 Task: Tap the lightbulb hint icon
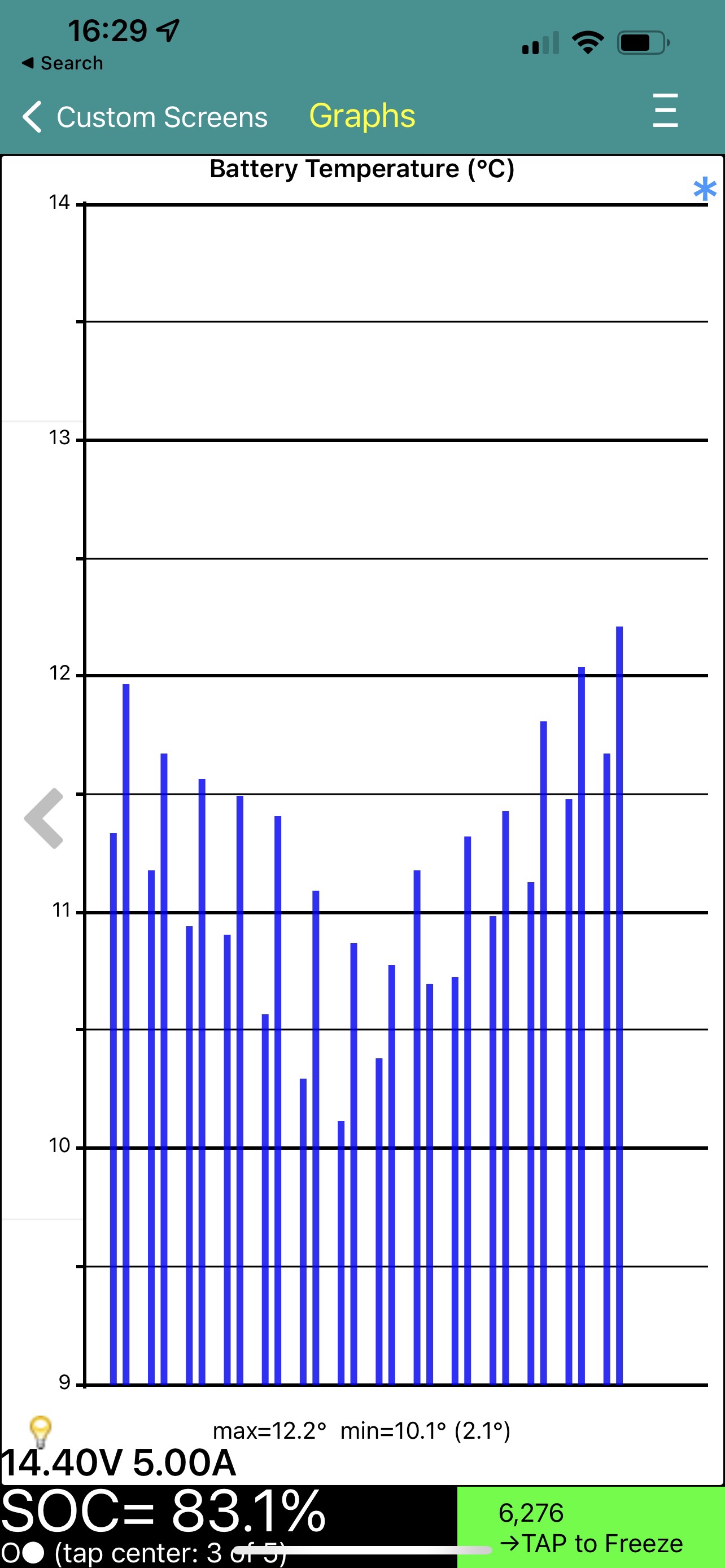pos(40,1431)
